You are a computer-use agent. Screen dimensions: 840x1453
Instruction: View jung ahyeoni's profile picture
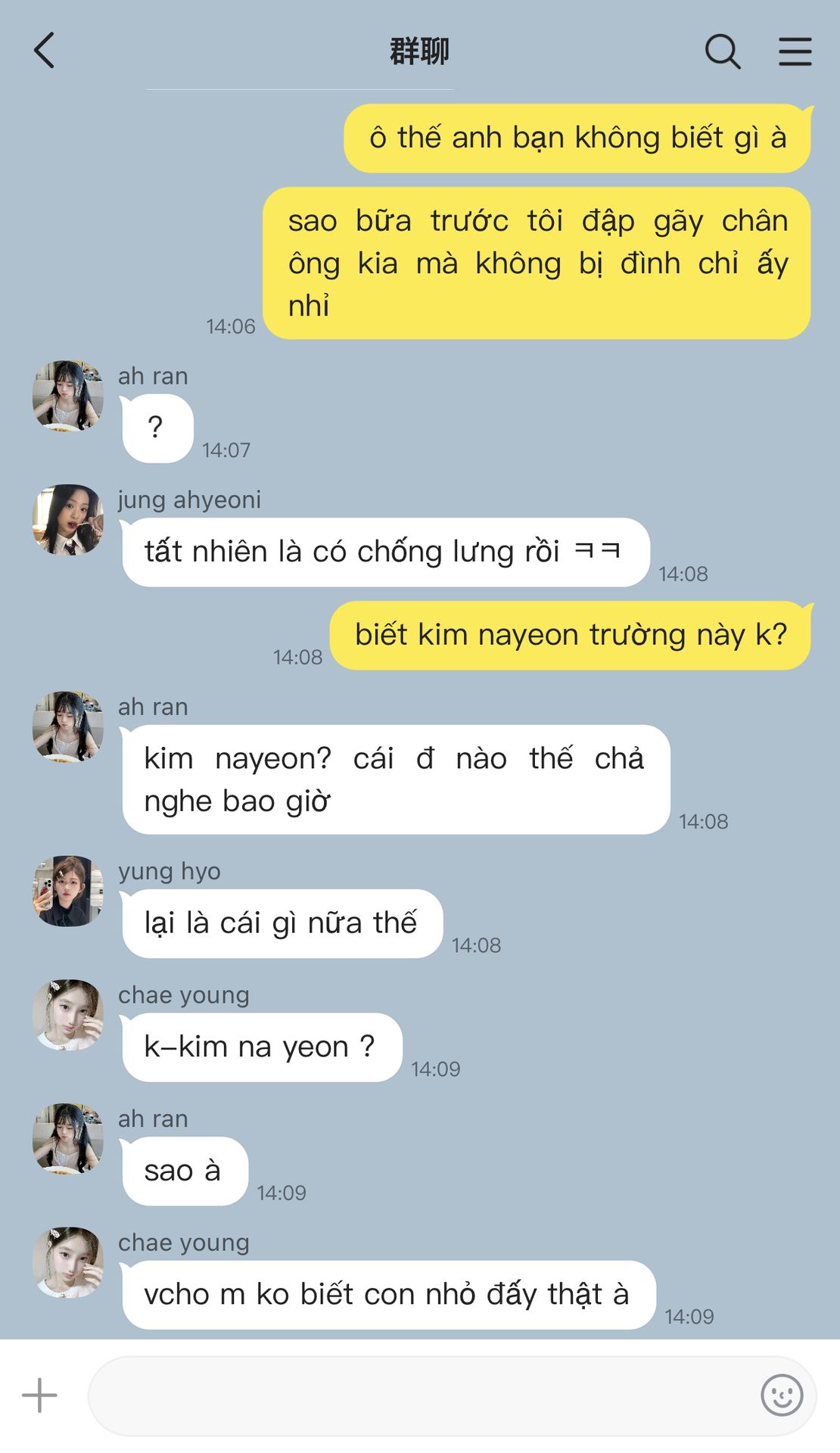pyautogui.click(x=68, y=520)
